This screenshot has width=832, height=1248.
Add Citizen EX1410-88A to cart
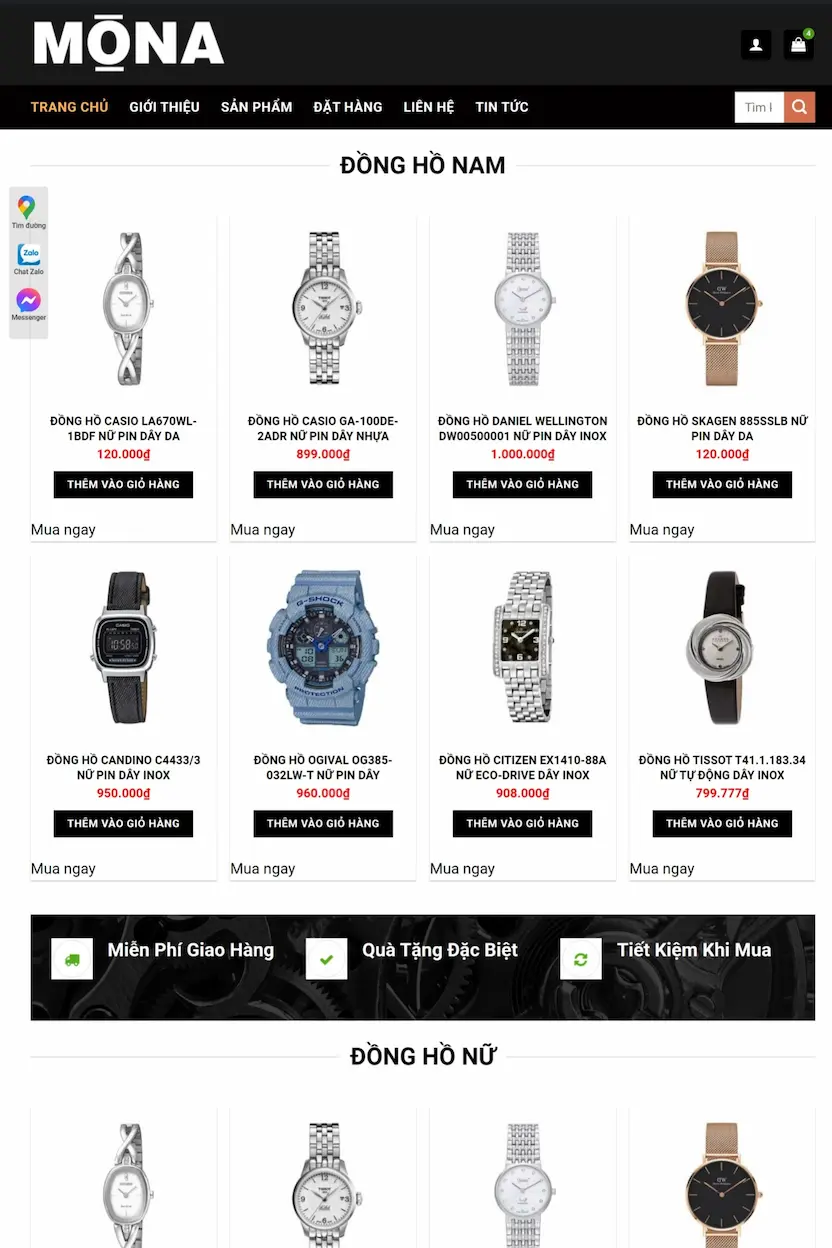522,823
